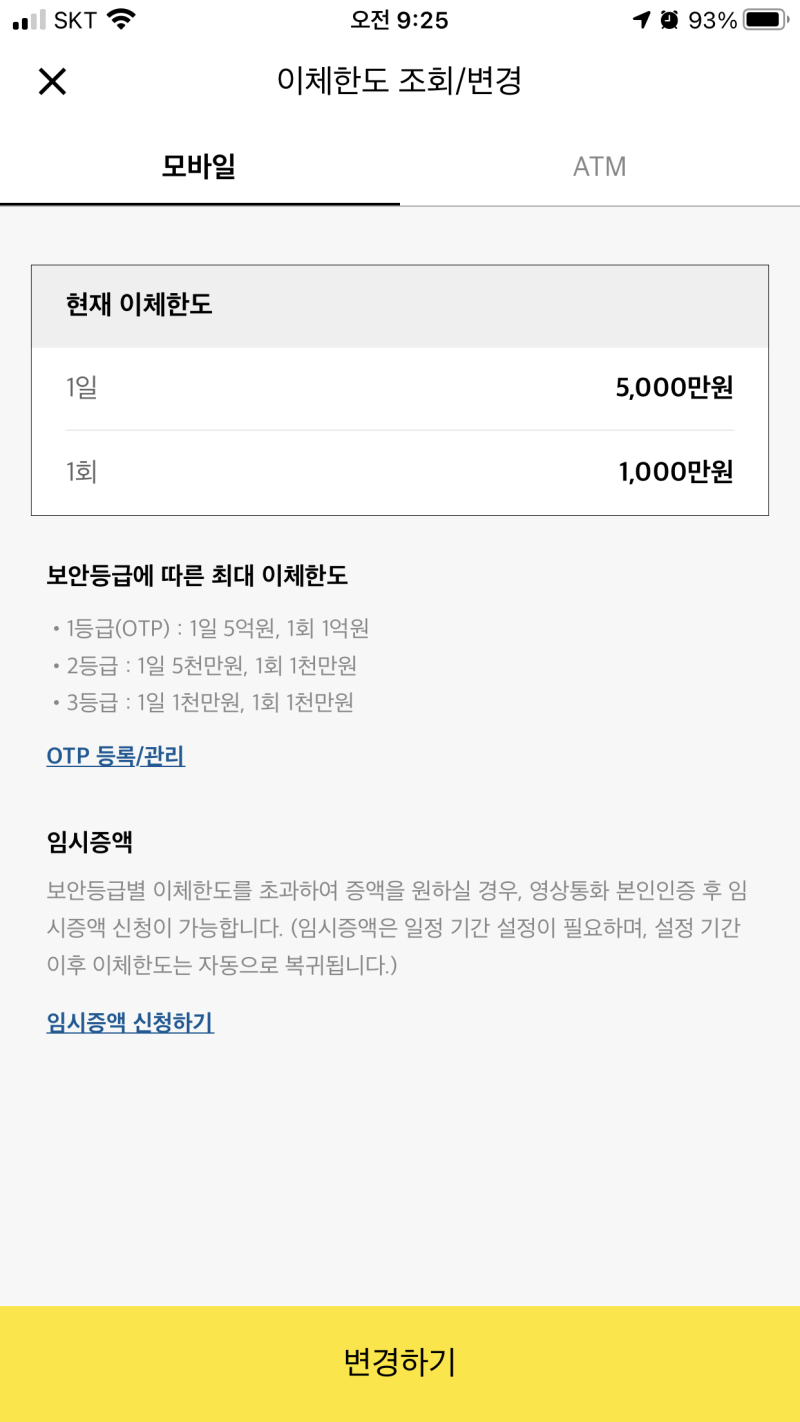Close the 이체한도 조회/변경 screen with the X
Screen dimensions: 800x1422
coord(52,81)
